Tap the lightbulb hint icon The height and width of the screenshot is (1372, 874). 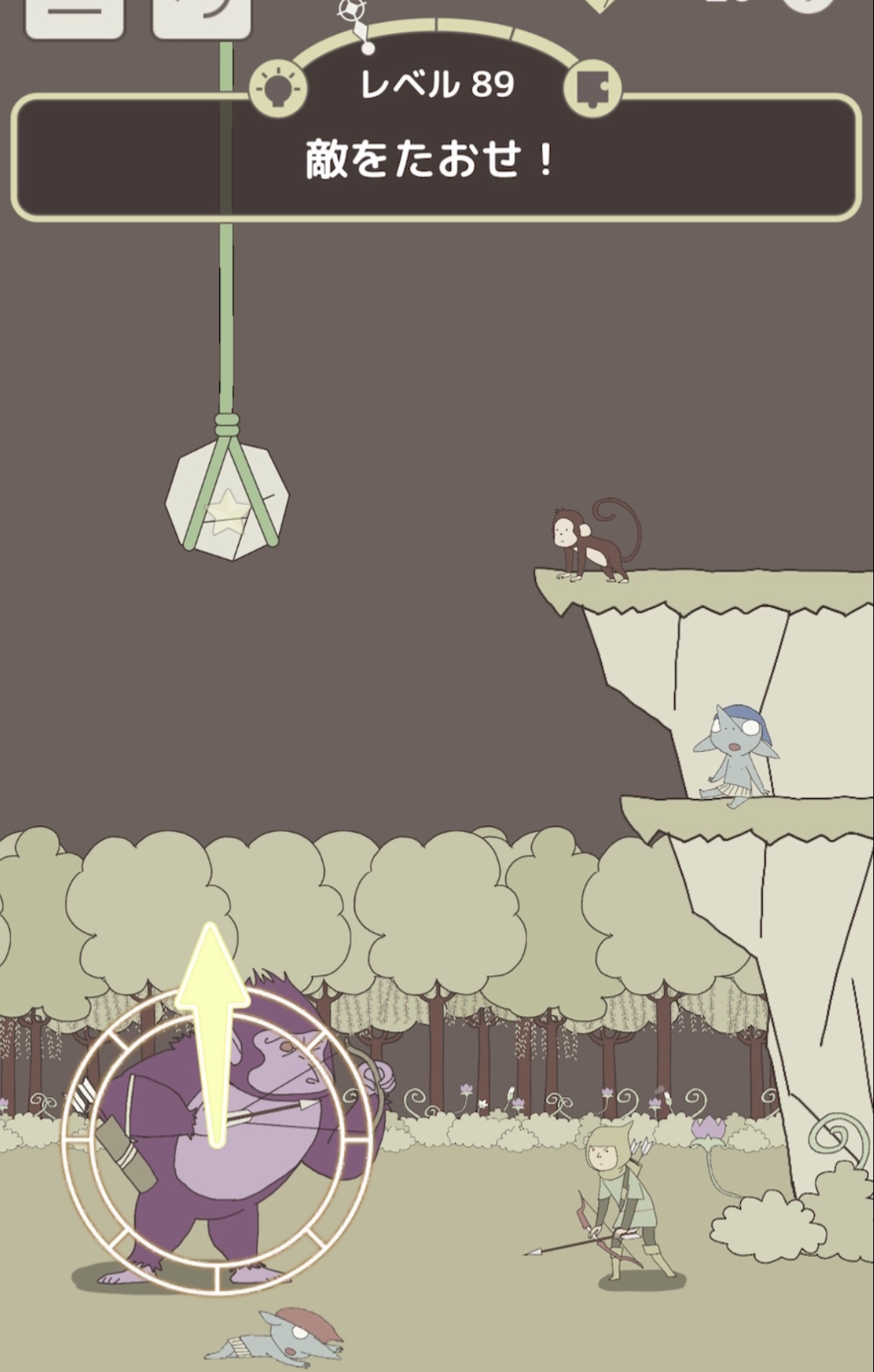coord(278,89)
